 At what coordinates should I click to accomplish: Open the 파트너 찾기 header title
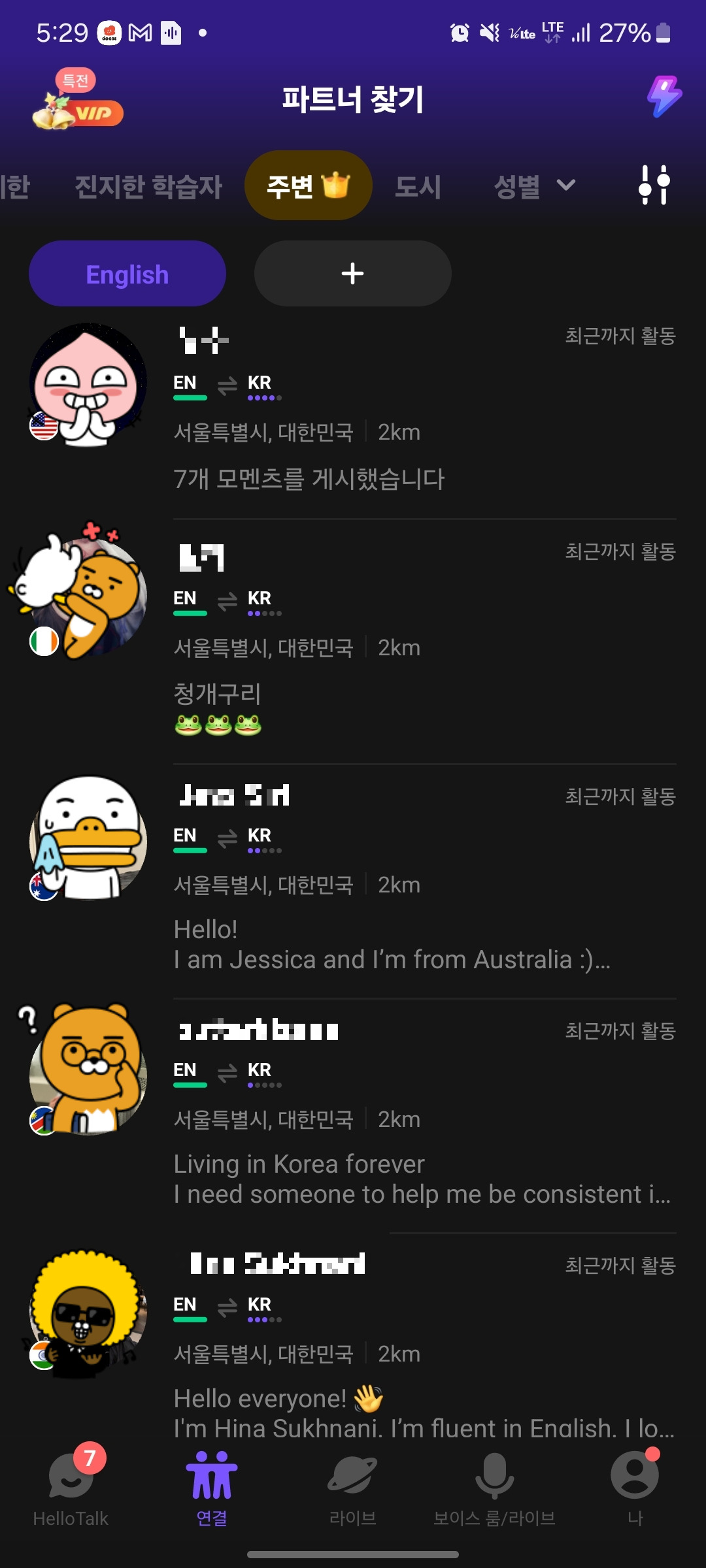(353, 99)
